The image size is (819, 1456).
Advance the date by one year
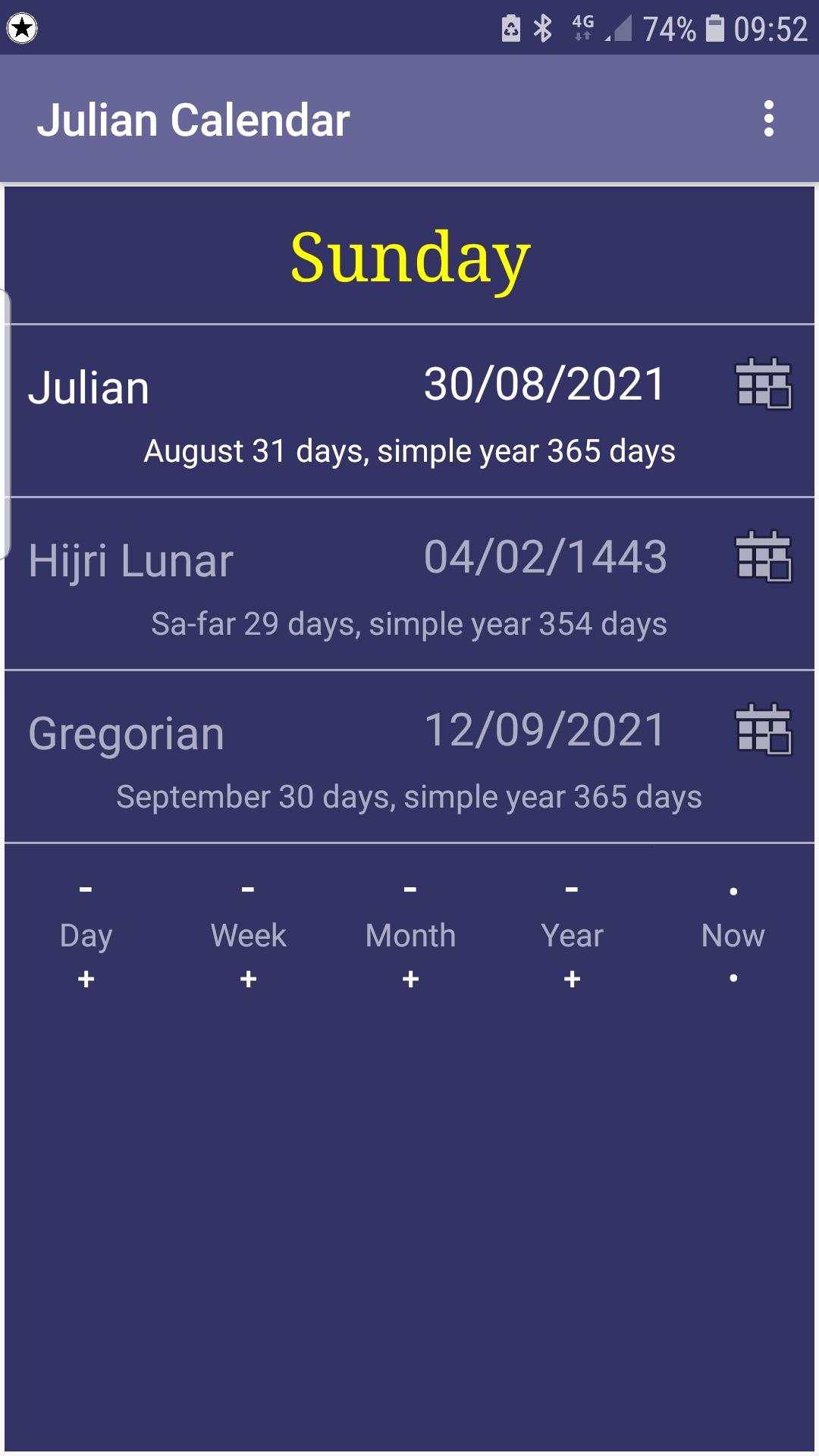[572, 979]
